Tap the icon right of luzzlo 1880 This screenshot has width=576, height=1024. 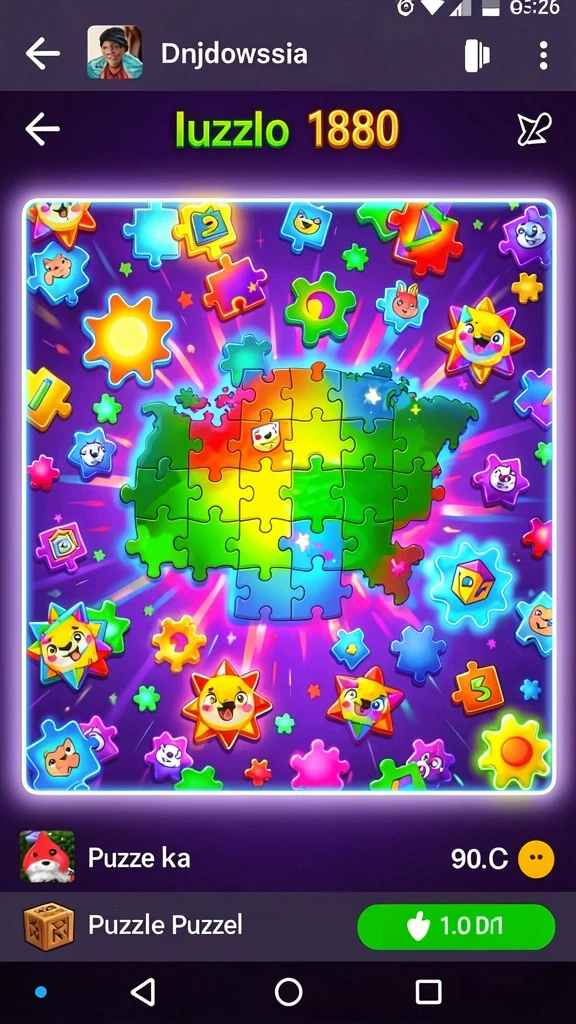pyautogui.click(x=535, y=129)
